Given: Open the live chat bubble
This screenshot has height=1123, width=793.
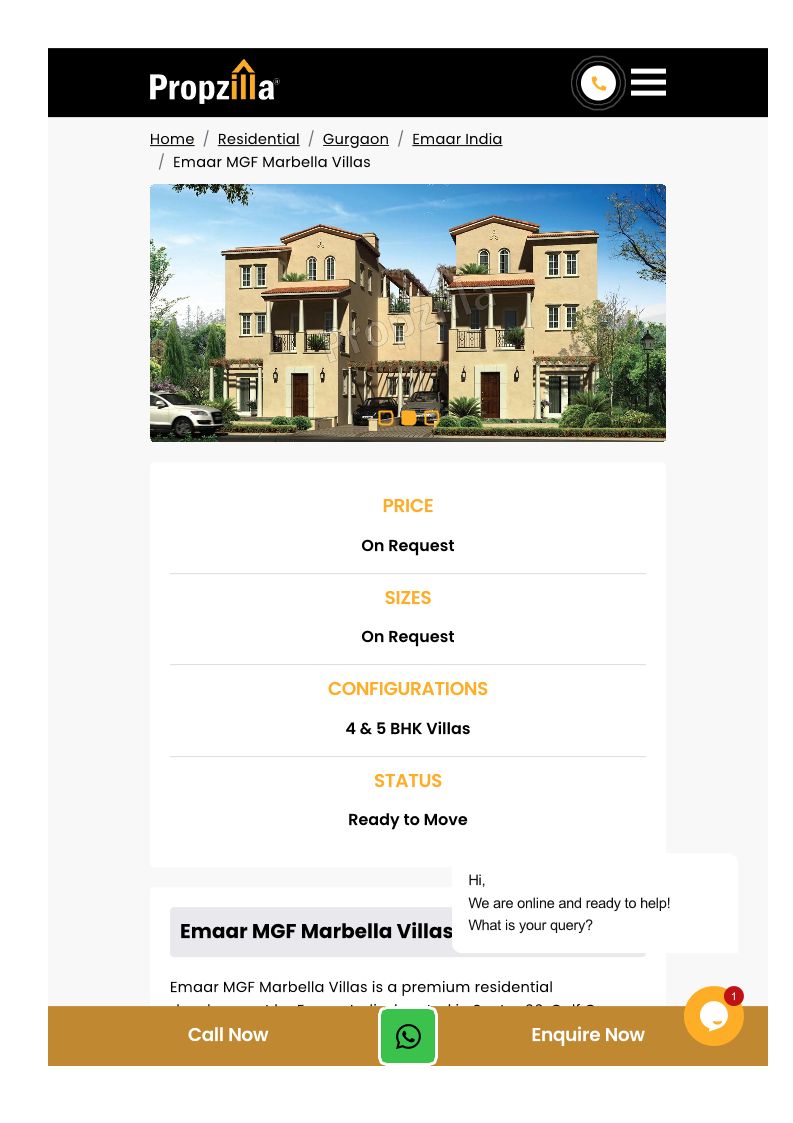Looking at the screenshot, I should click(x=713, y=1016).
